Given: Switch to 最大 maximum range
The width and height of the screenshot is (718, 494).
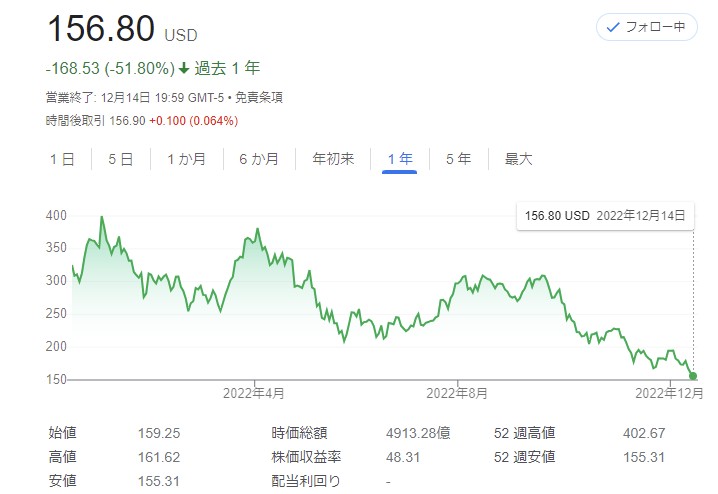Looking at the screenshot, I should [518, 159].
